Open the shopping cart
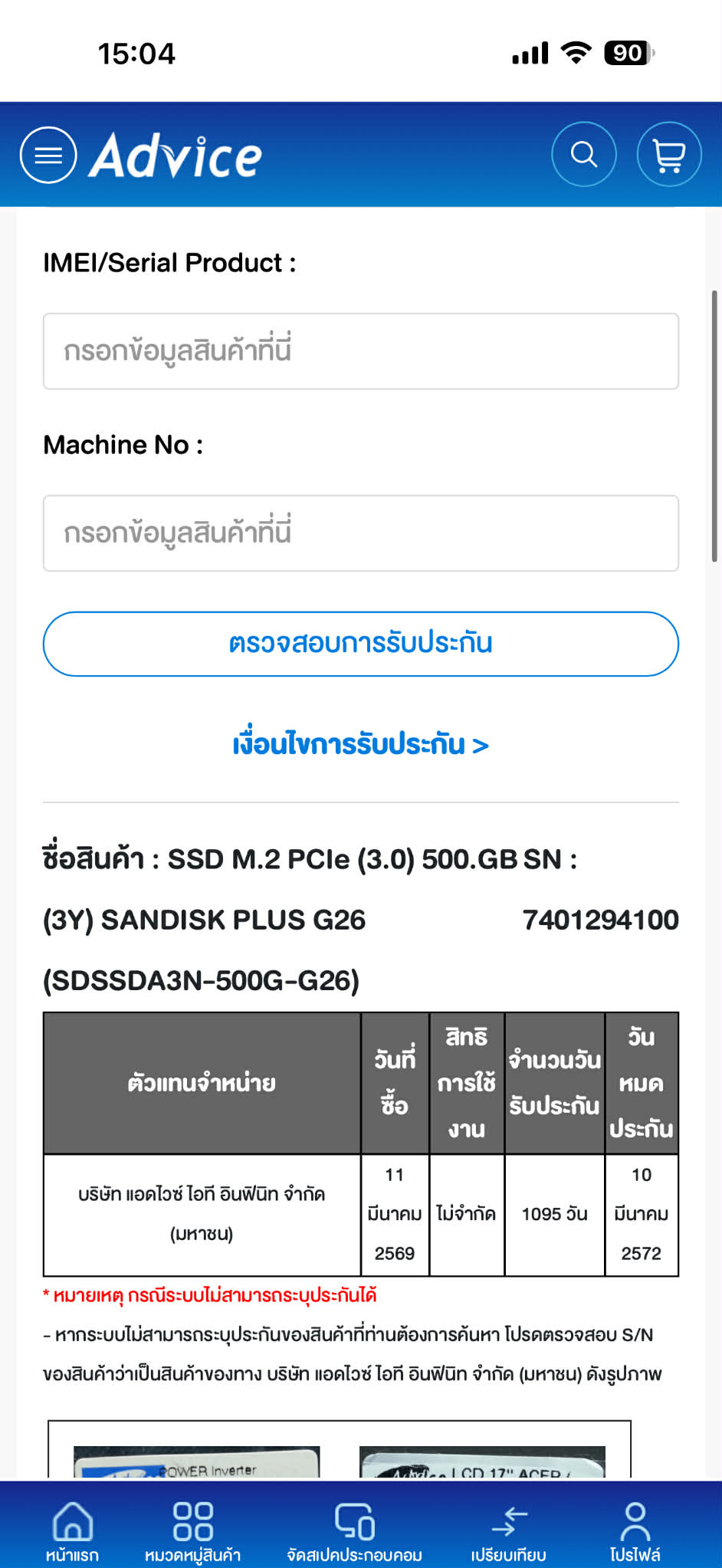Image resolution: width=722 pixels, height=1568 pixels. tap(669, 154)
